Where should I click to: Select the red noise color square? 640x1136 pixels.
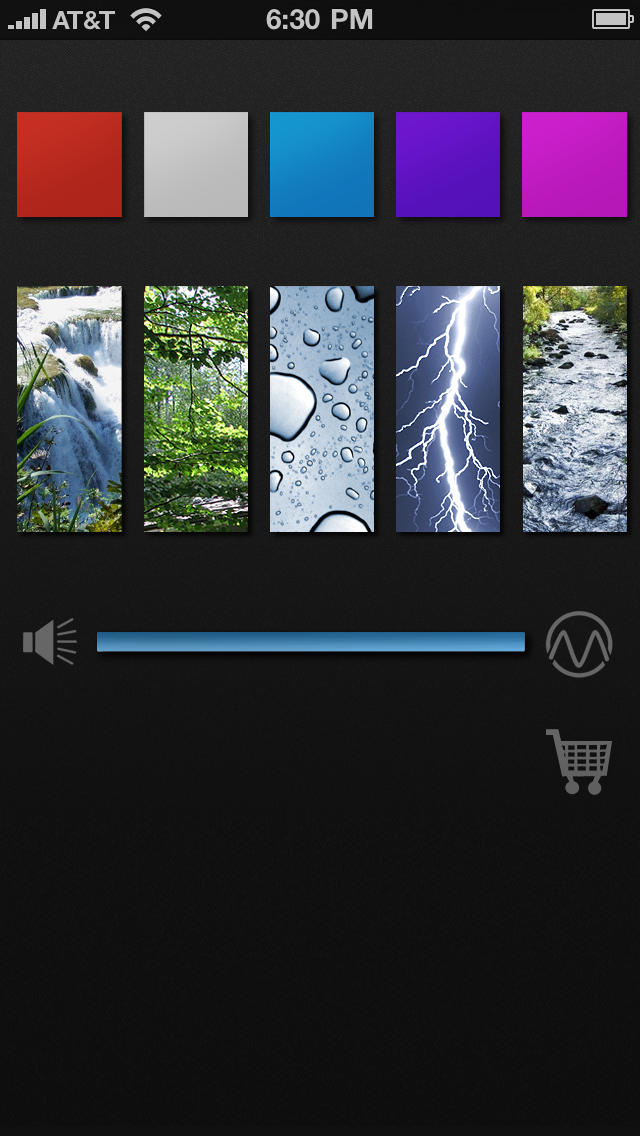[x=70, y=164]
